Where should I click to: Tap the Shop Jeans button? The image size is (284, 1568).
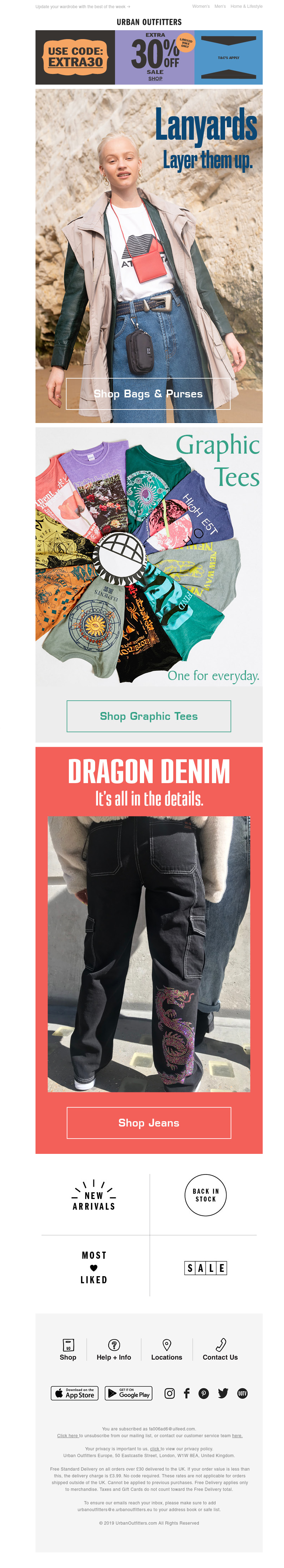[x=148, y=1123]
